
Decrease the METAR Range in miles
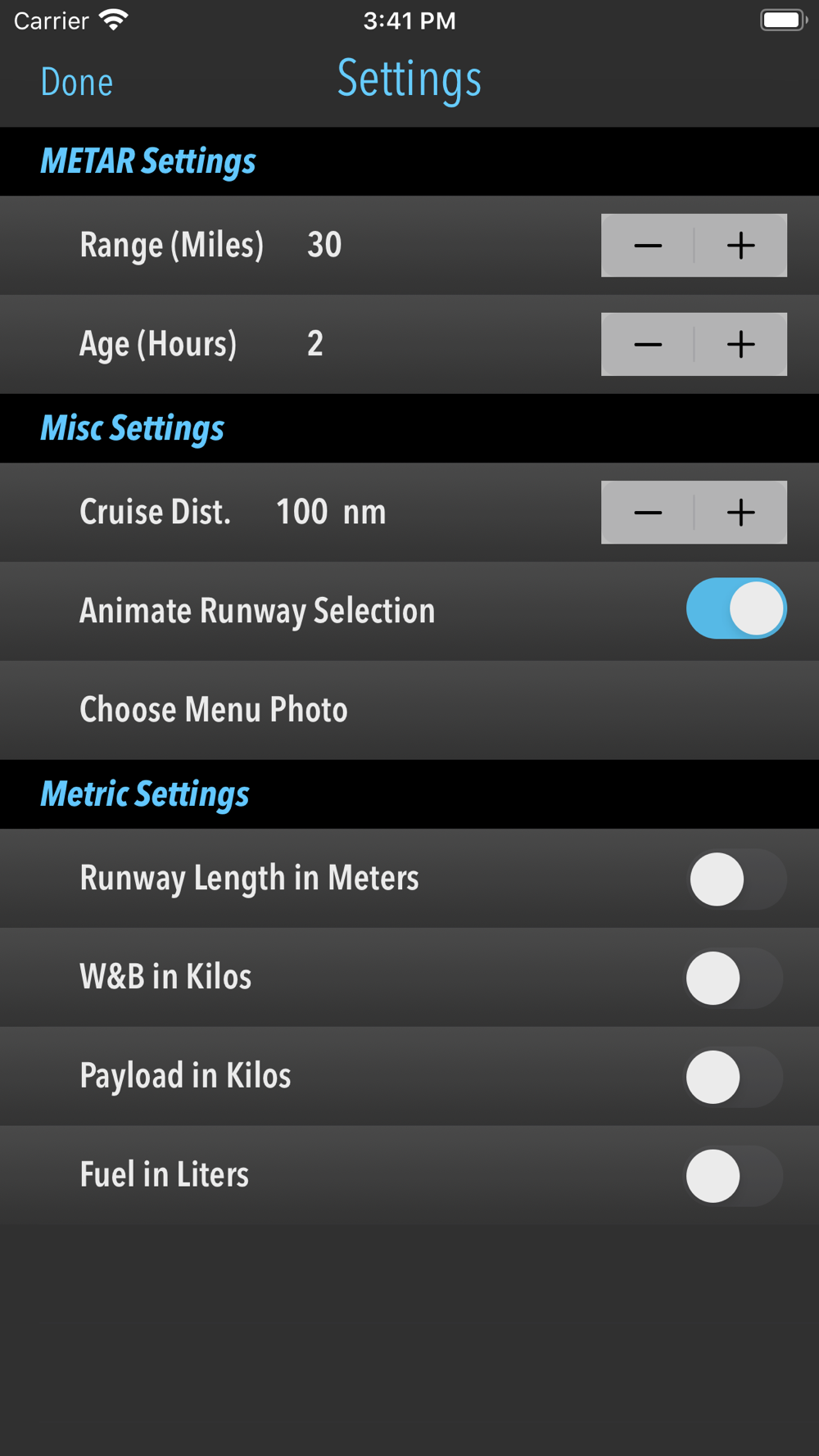click(648, 245)
